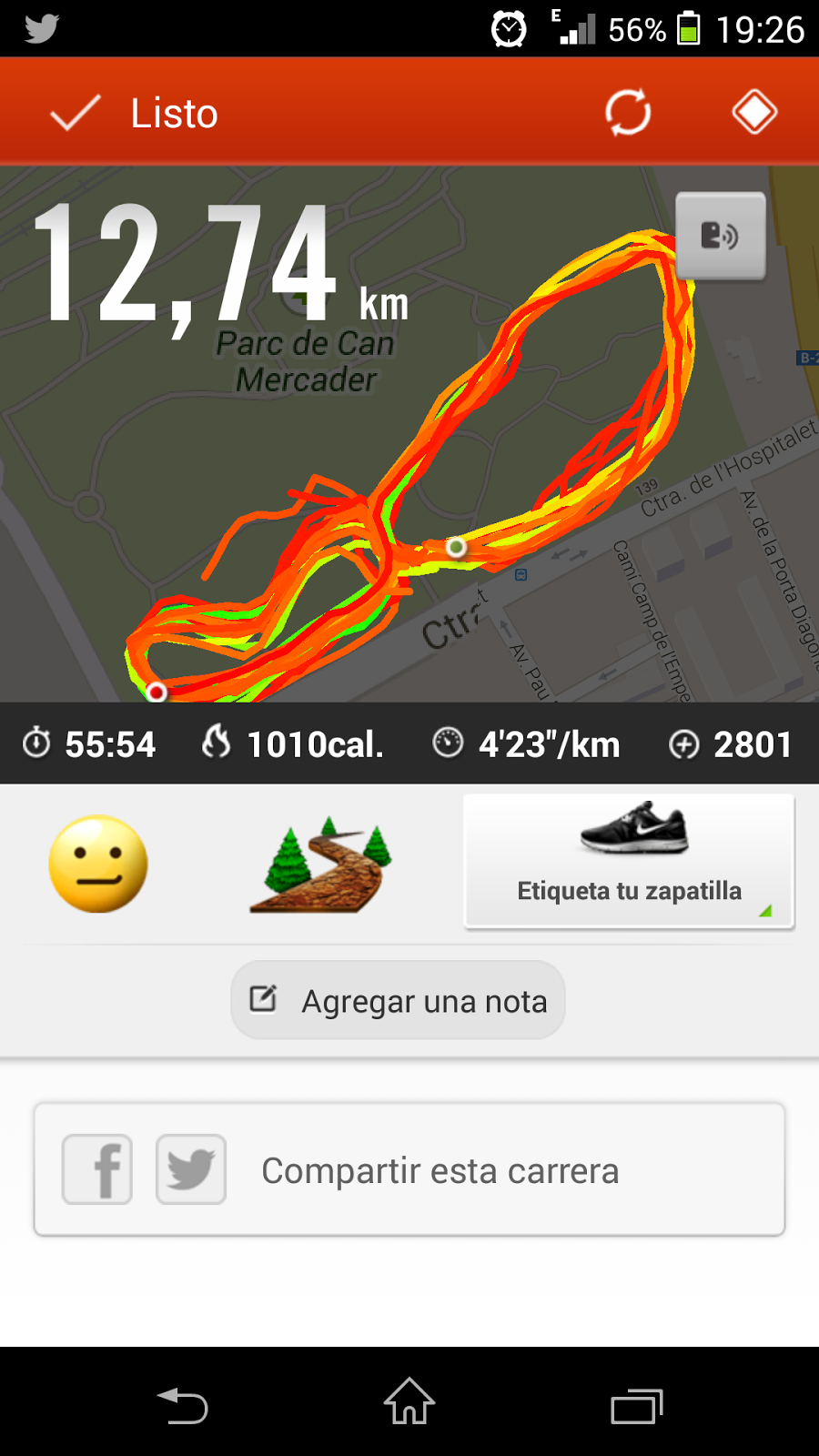Tap Compartir esta carrera

440,1170
